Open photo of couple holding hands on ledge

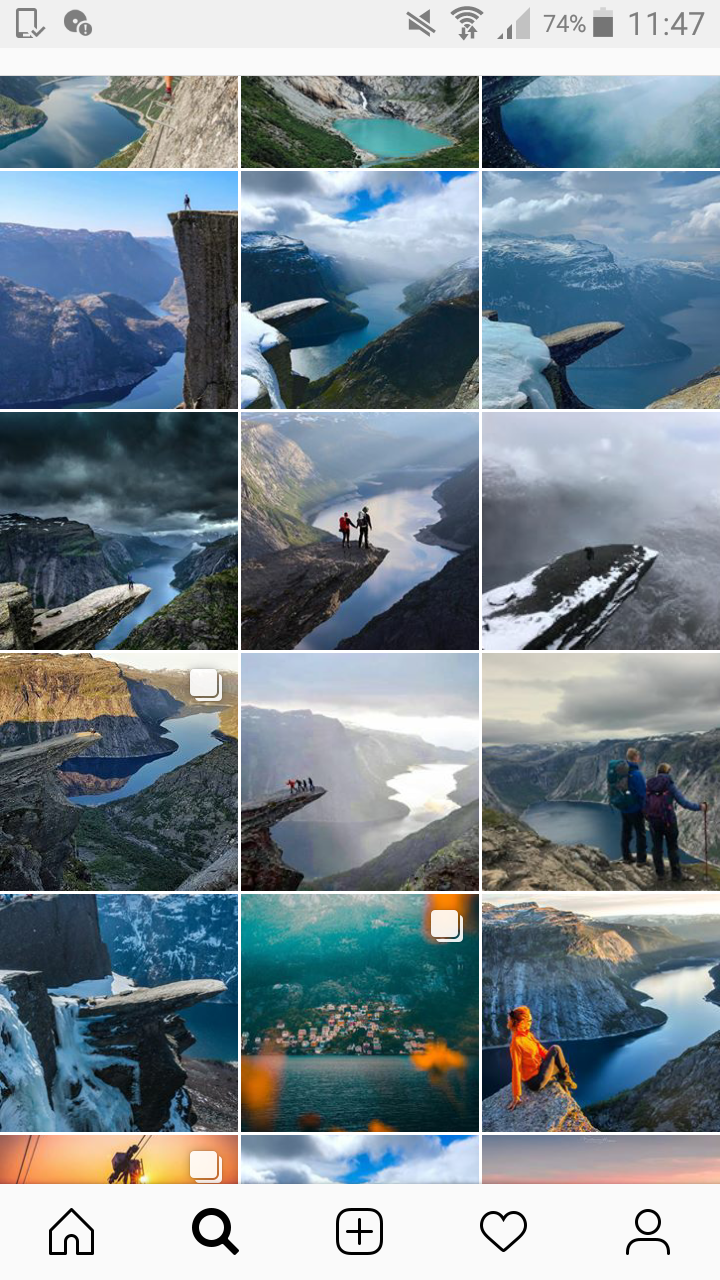tap(359, 531)
